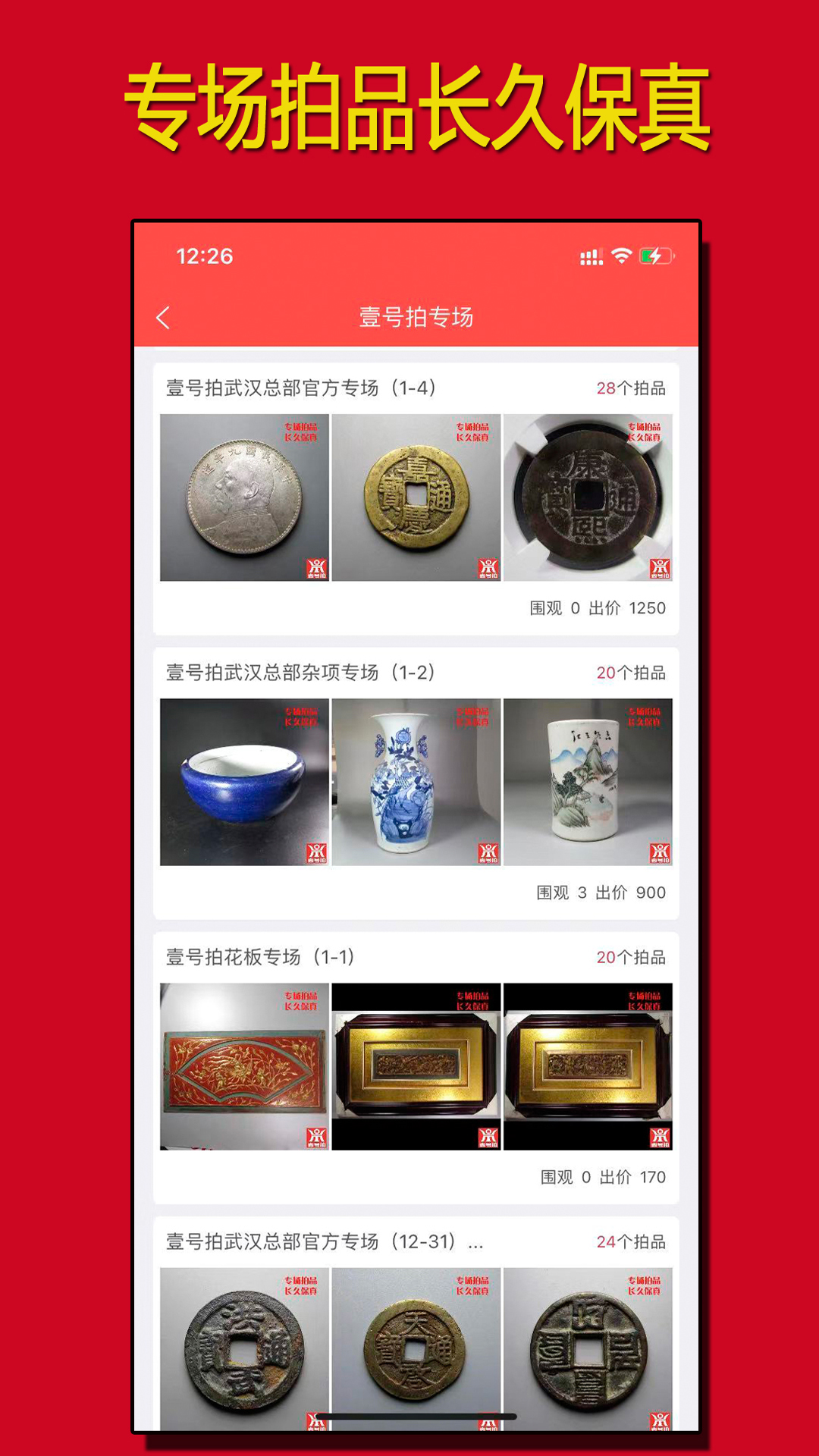Tap the back arrow on 壹号拍专场 page
The height and width of the screenshot is (1456, 819).
[165, 318]
